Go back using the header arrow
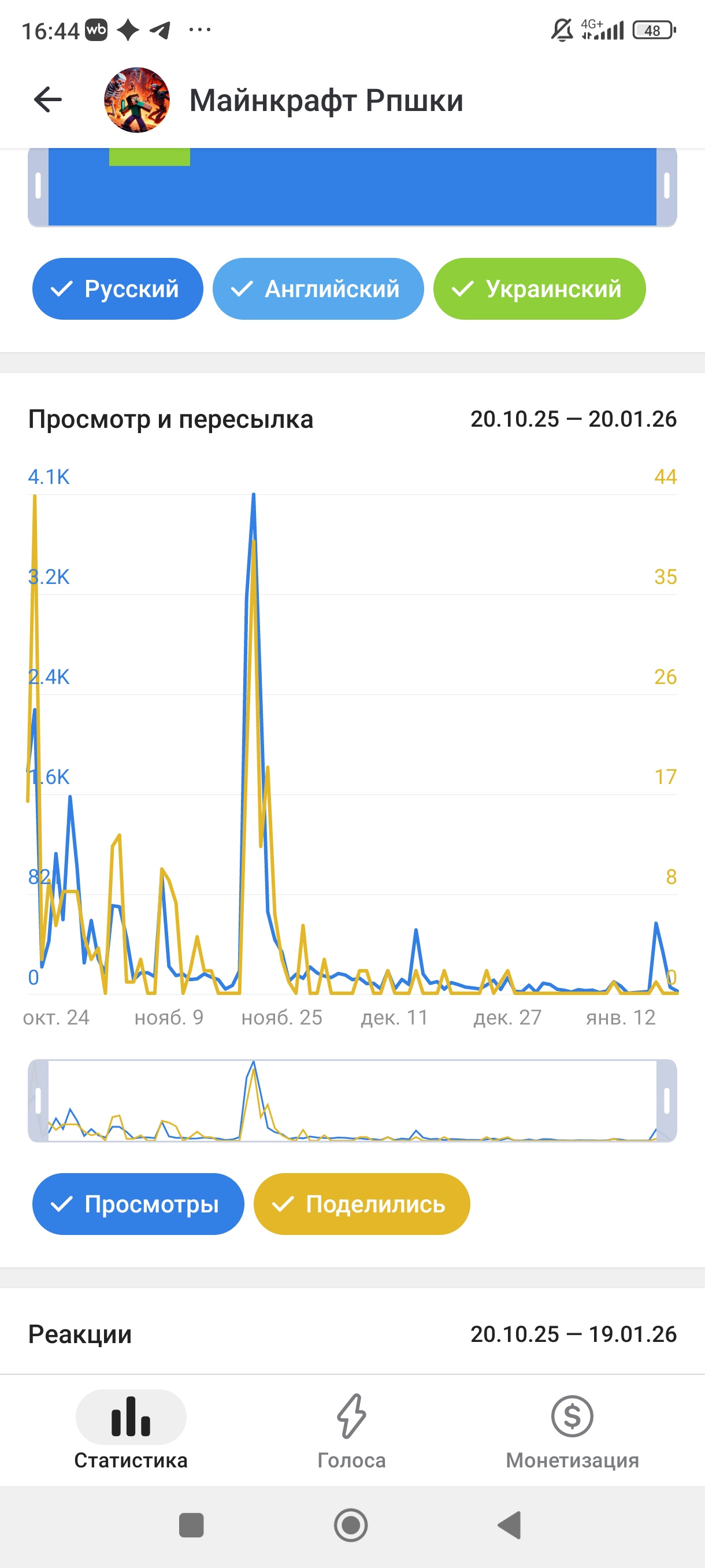Screen dimensions: 705x1568 [48, 100]
